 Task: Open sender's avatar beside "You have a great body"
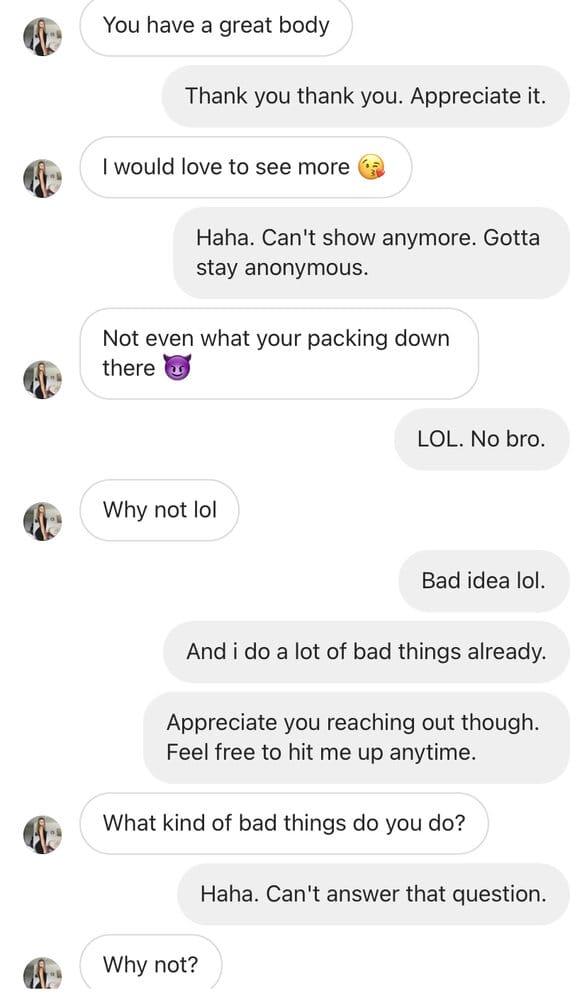point(43,36)
